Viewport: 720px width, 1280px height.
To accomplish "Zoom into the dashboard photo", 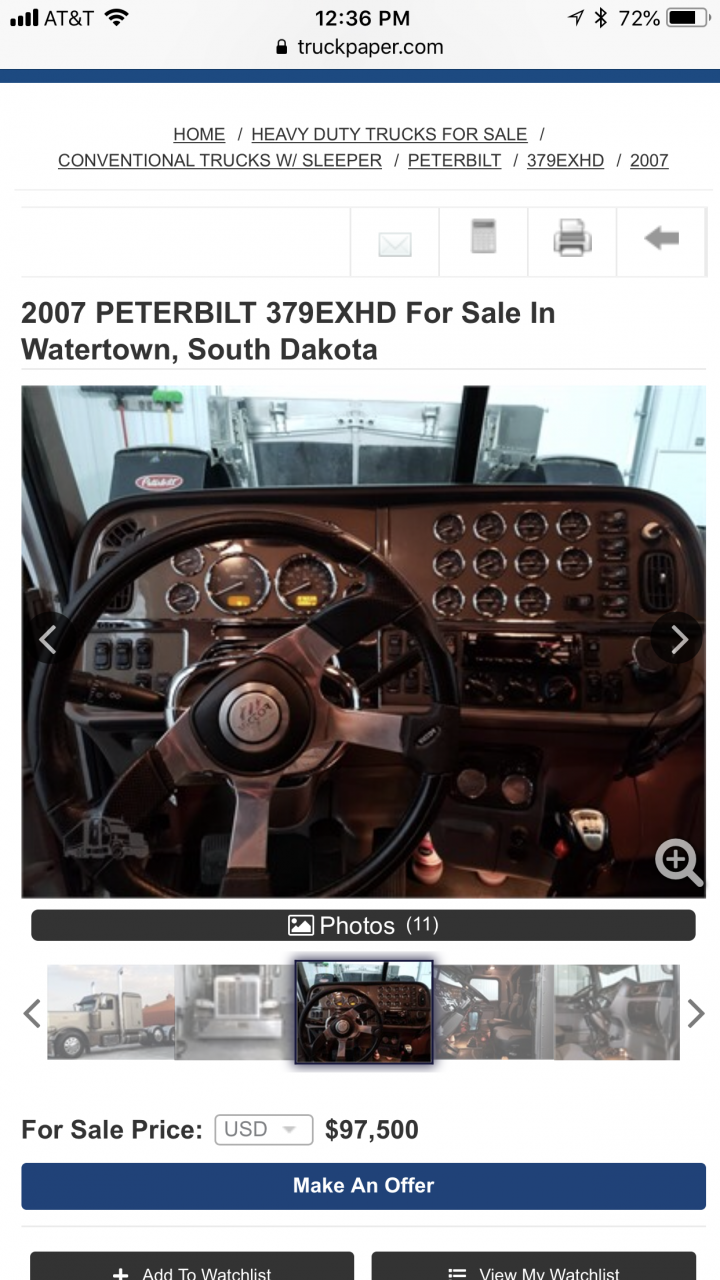I will pos(678,861).
